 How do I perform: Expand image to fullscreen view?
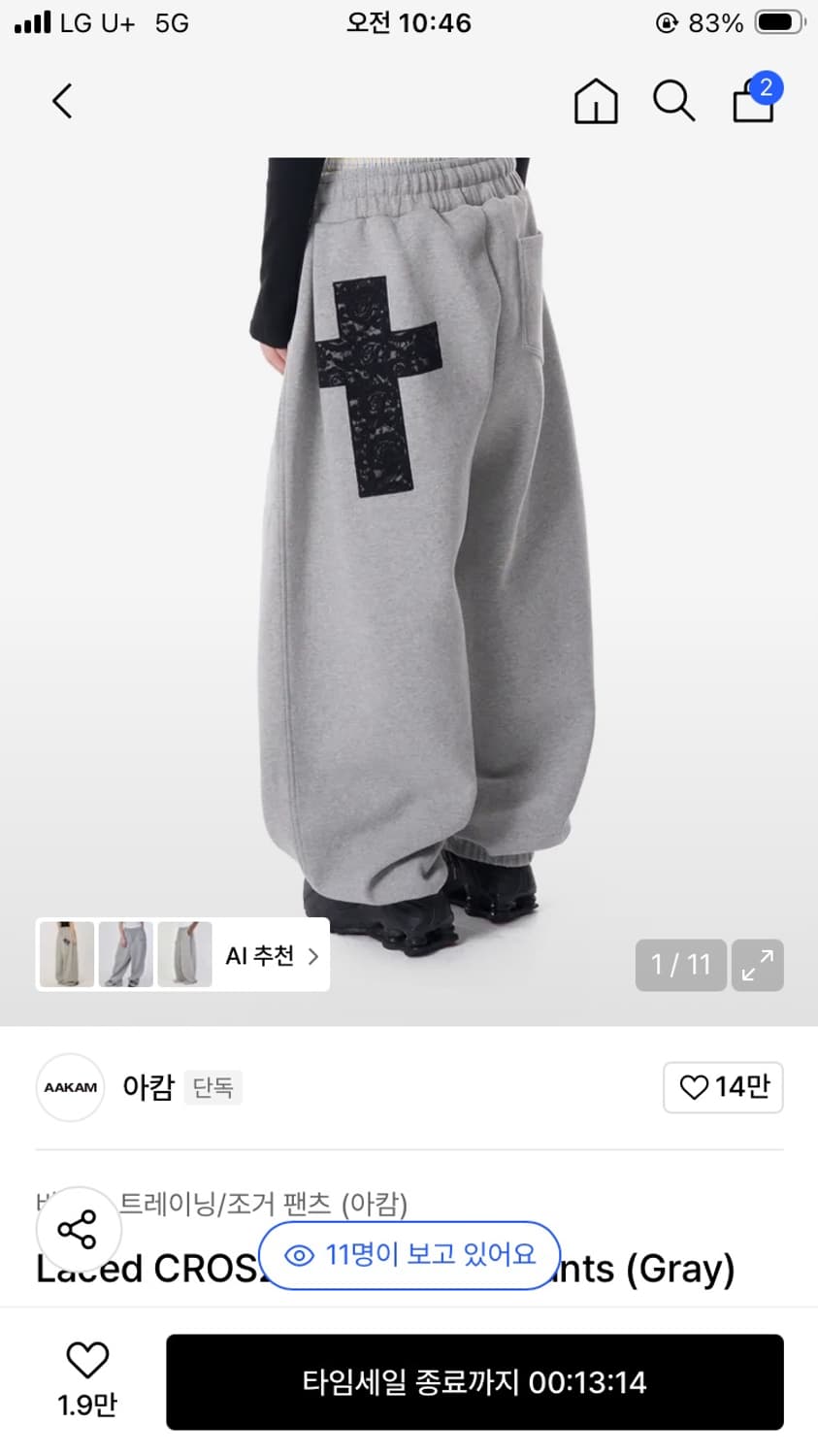757,965
